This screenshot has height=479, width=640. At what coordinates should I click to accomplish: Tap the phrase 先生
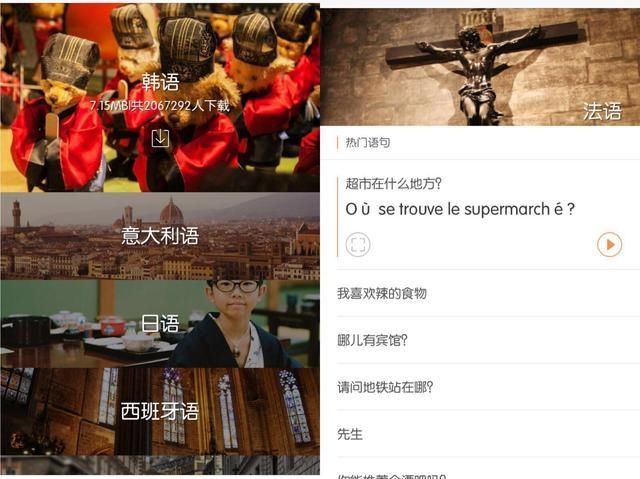[350, 434]
